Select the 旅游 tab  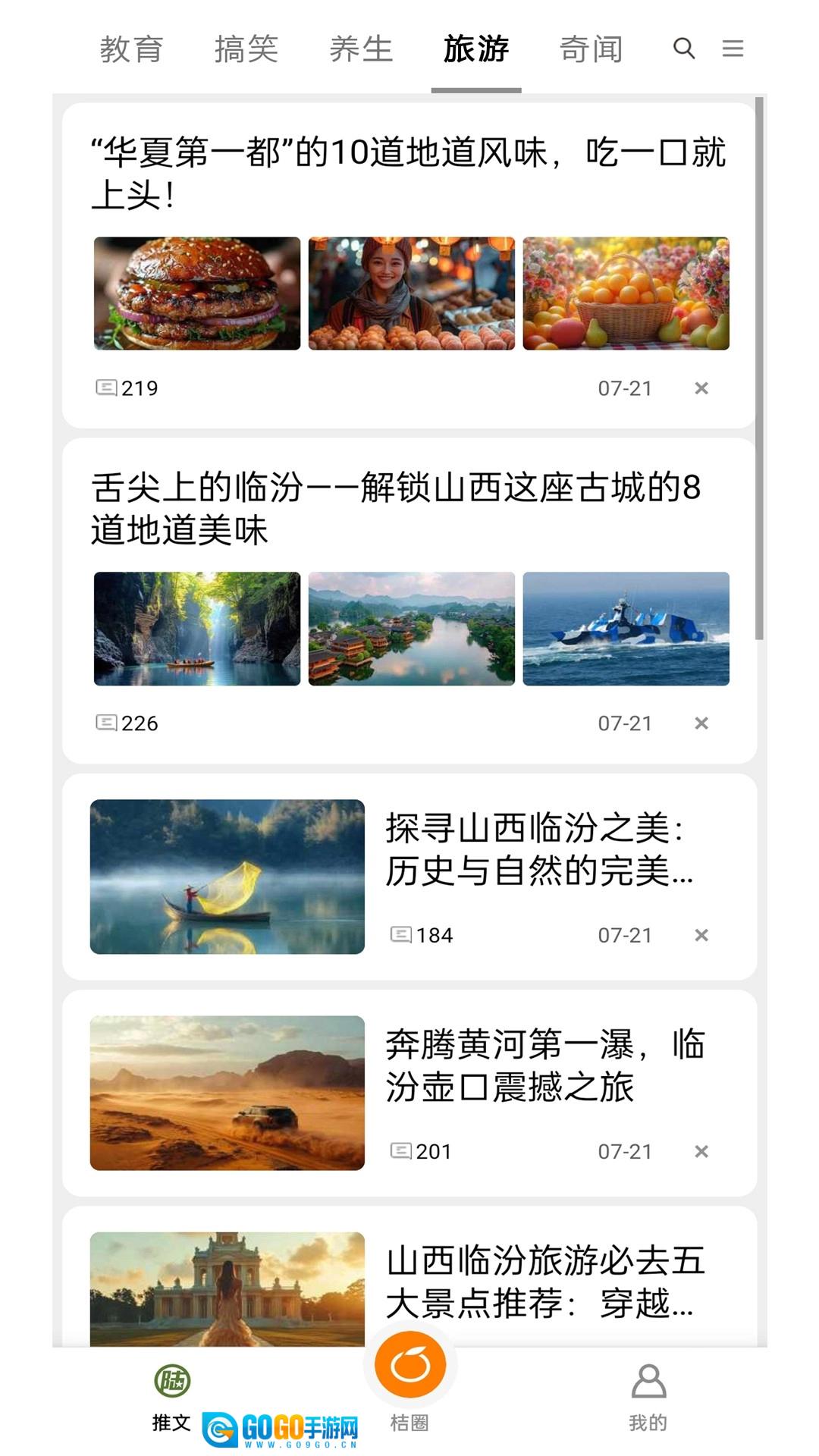[476, 49]
